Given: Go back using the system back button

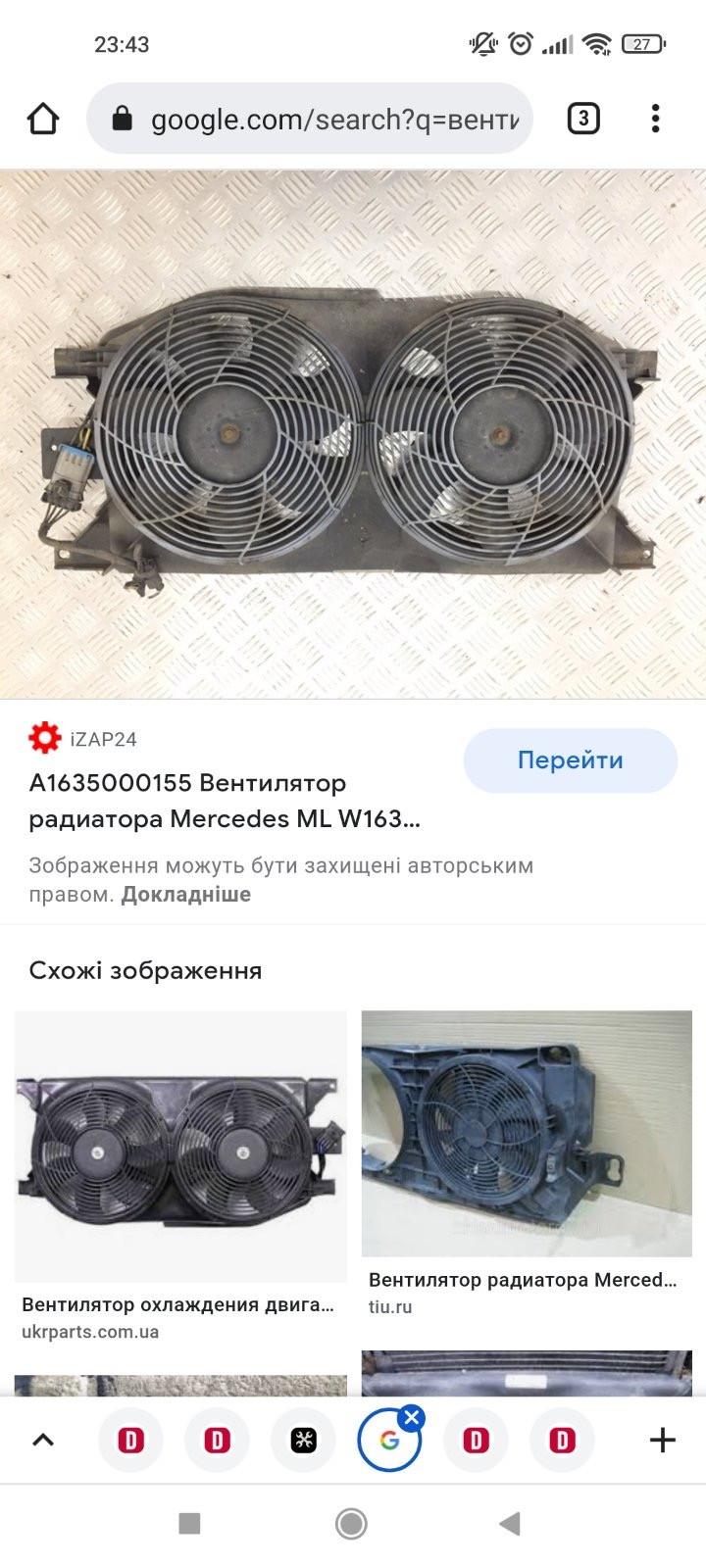Looking at the screenshot, I should coord(509,1523).
